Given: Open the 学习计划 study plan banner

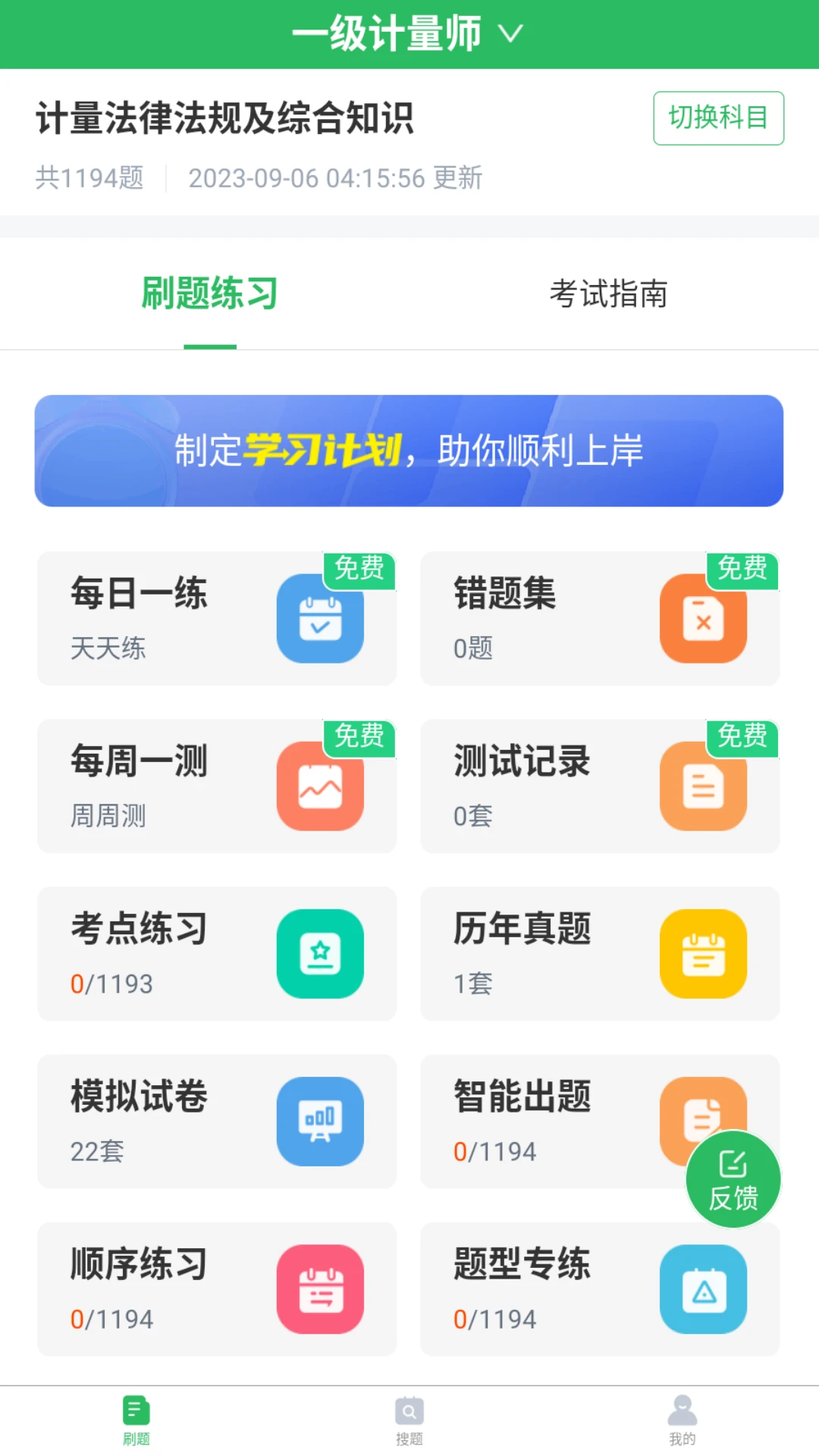Looking at the screenshot, I should (409, 450).
